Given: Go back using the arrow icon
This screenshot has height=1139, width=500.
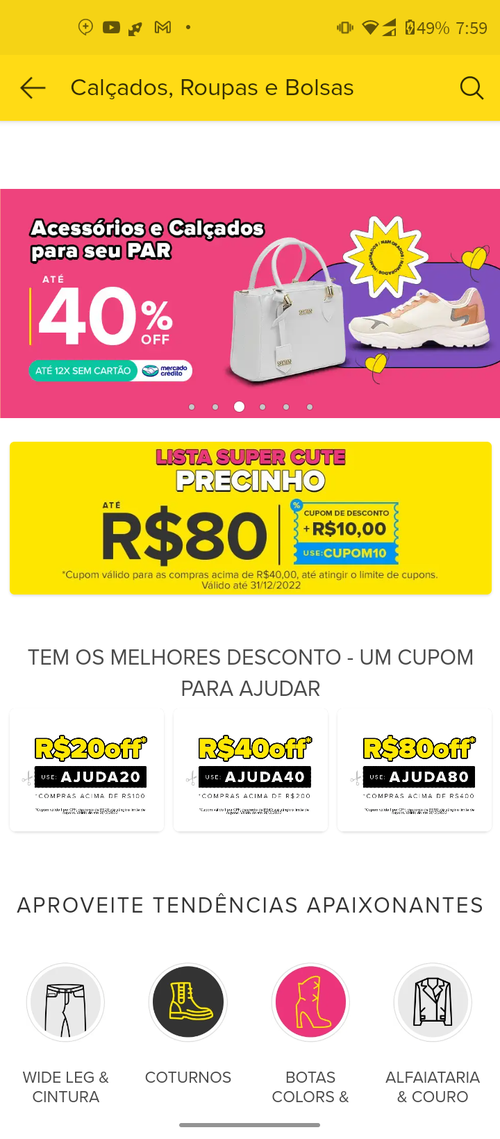Looking at the screenshot, I should (x=33, y=88).
